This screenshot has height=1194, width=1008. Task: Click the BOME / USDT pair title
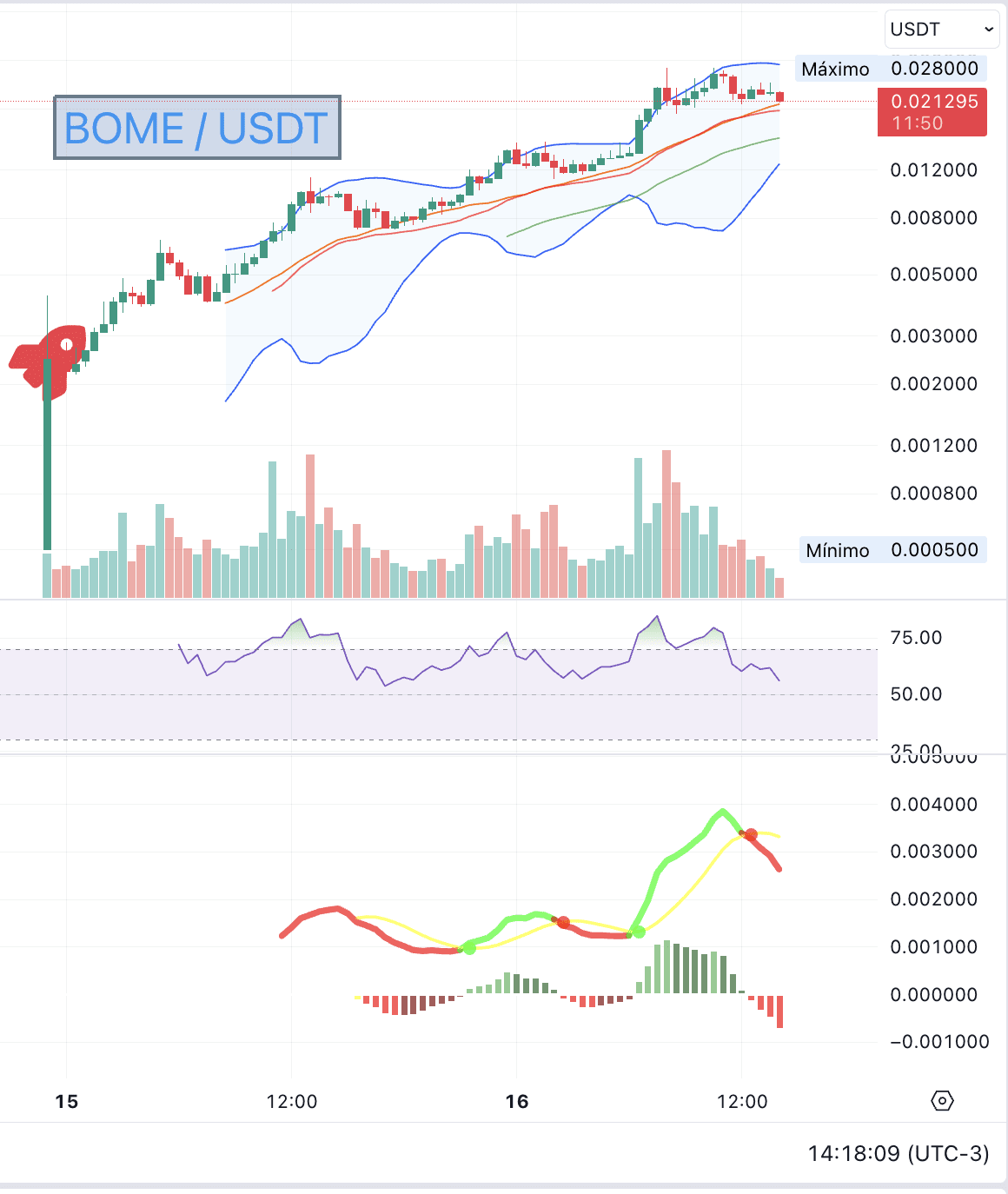pyautogui.click(x=196, y=129)
